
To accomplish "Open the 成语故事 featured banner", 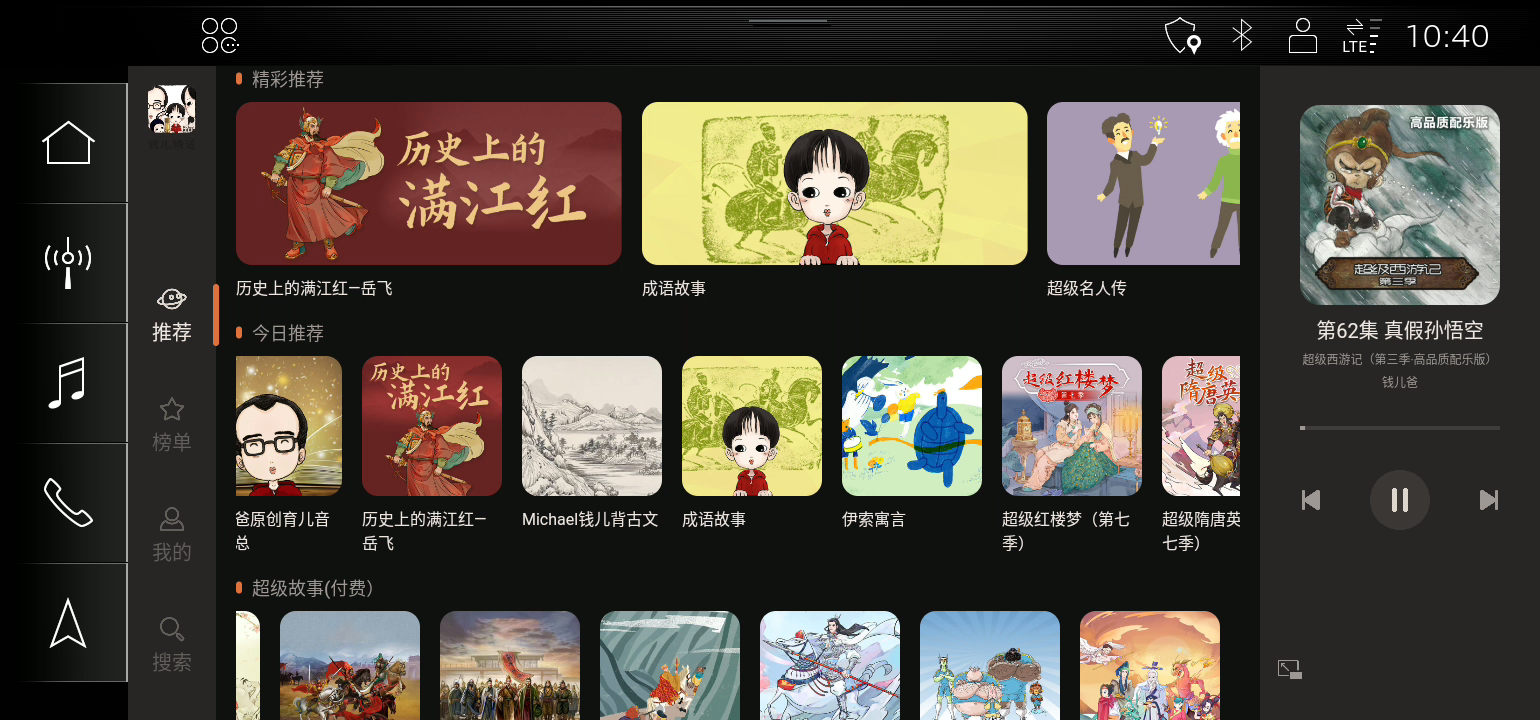I will point(834,183).
